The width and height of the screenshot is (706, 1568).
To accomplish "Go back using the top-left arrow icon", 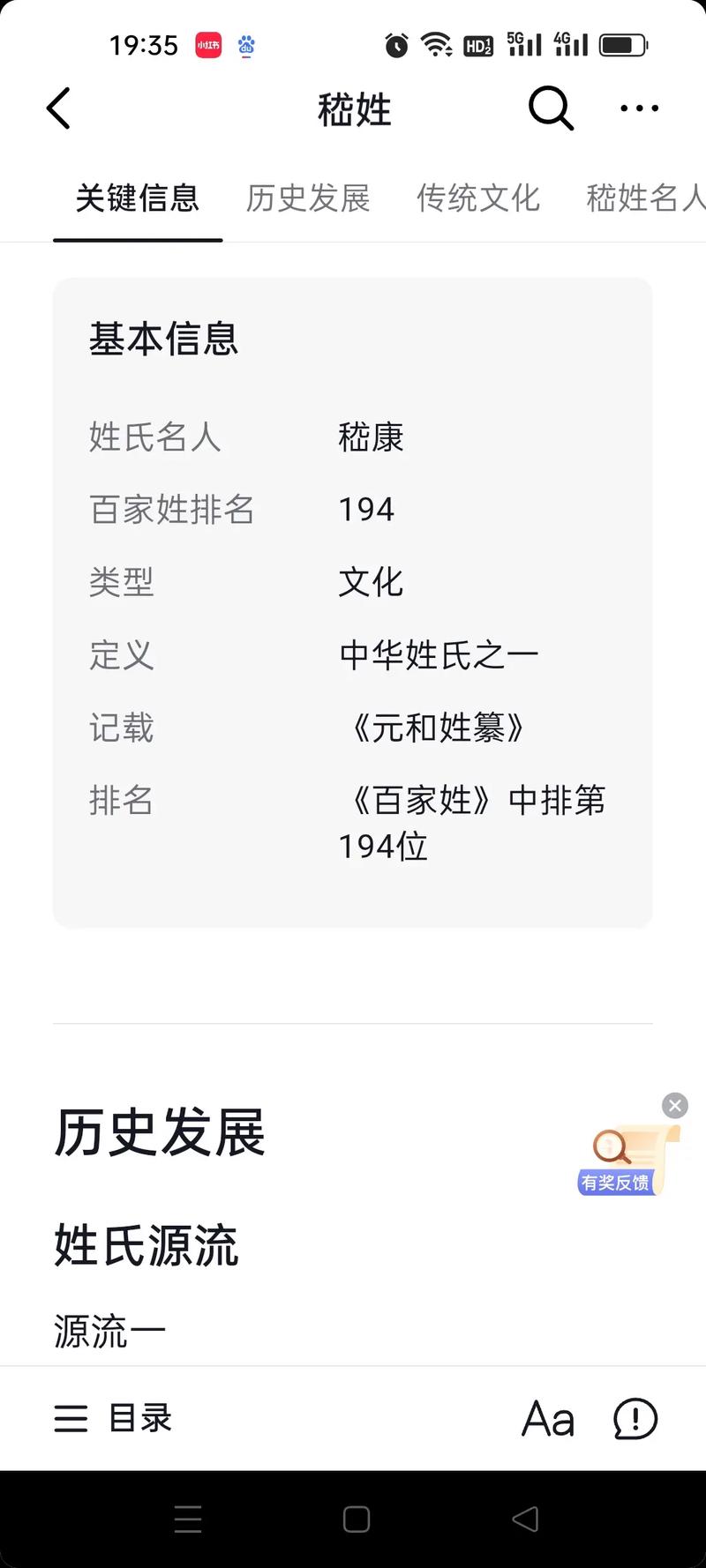I will pyautogui.click(x=57, y=108).
